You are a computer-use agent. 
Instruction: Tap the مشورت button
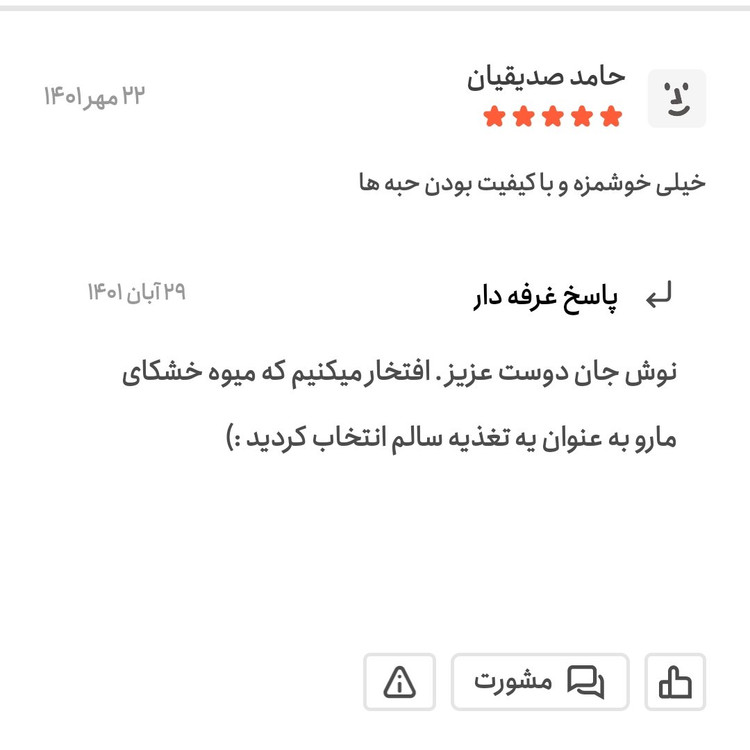(540, 682)
